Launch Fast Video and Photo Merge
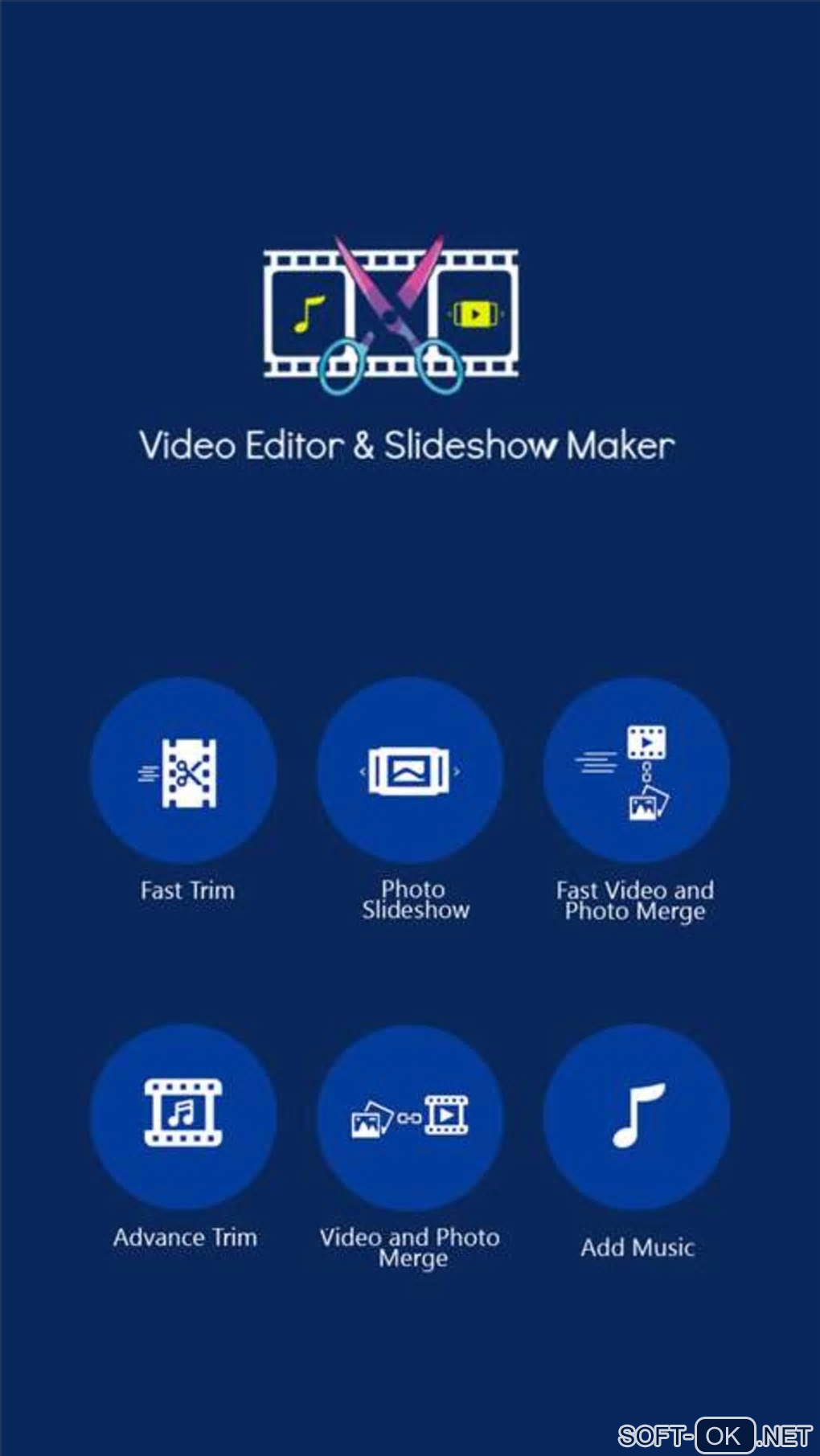820x1456 pixels. click(637, 771)
